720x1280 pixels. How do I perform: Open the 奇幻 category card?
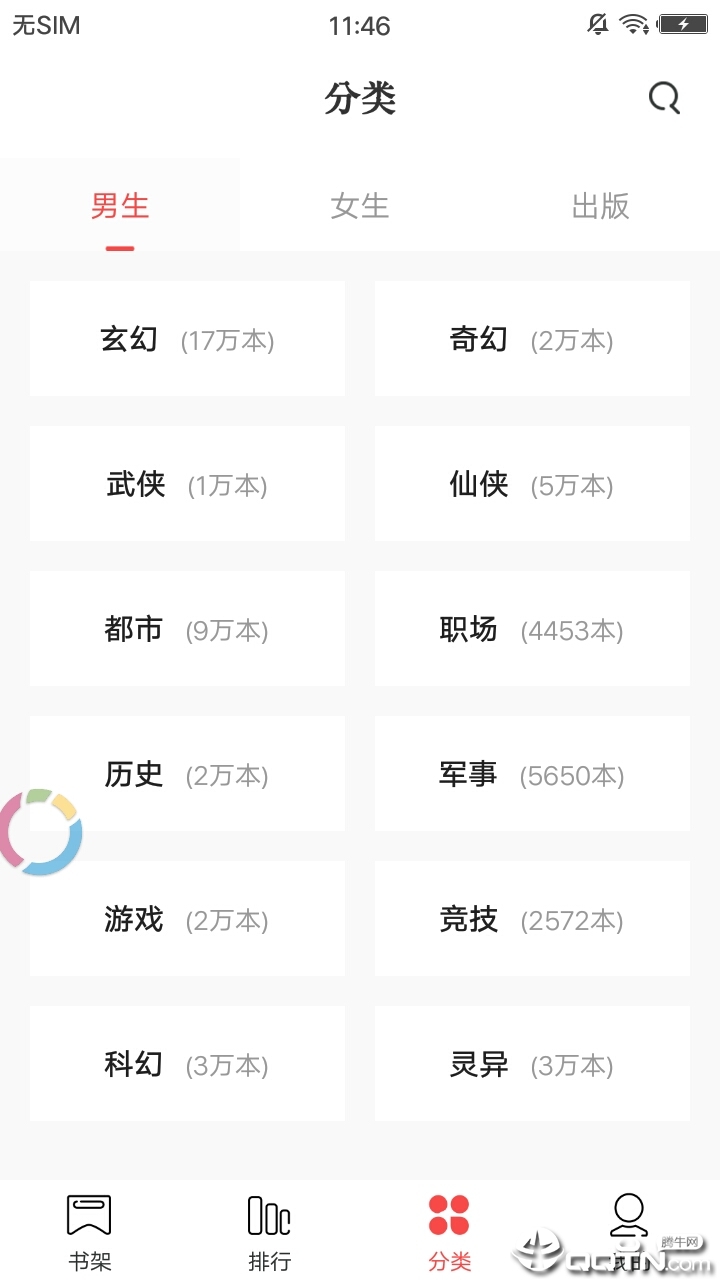pyautogui.click(x=531, y=338)
